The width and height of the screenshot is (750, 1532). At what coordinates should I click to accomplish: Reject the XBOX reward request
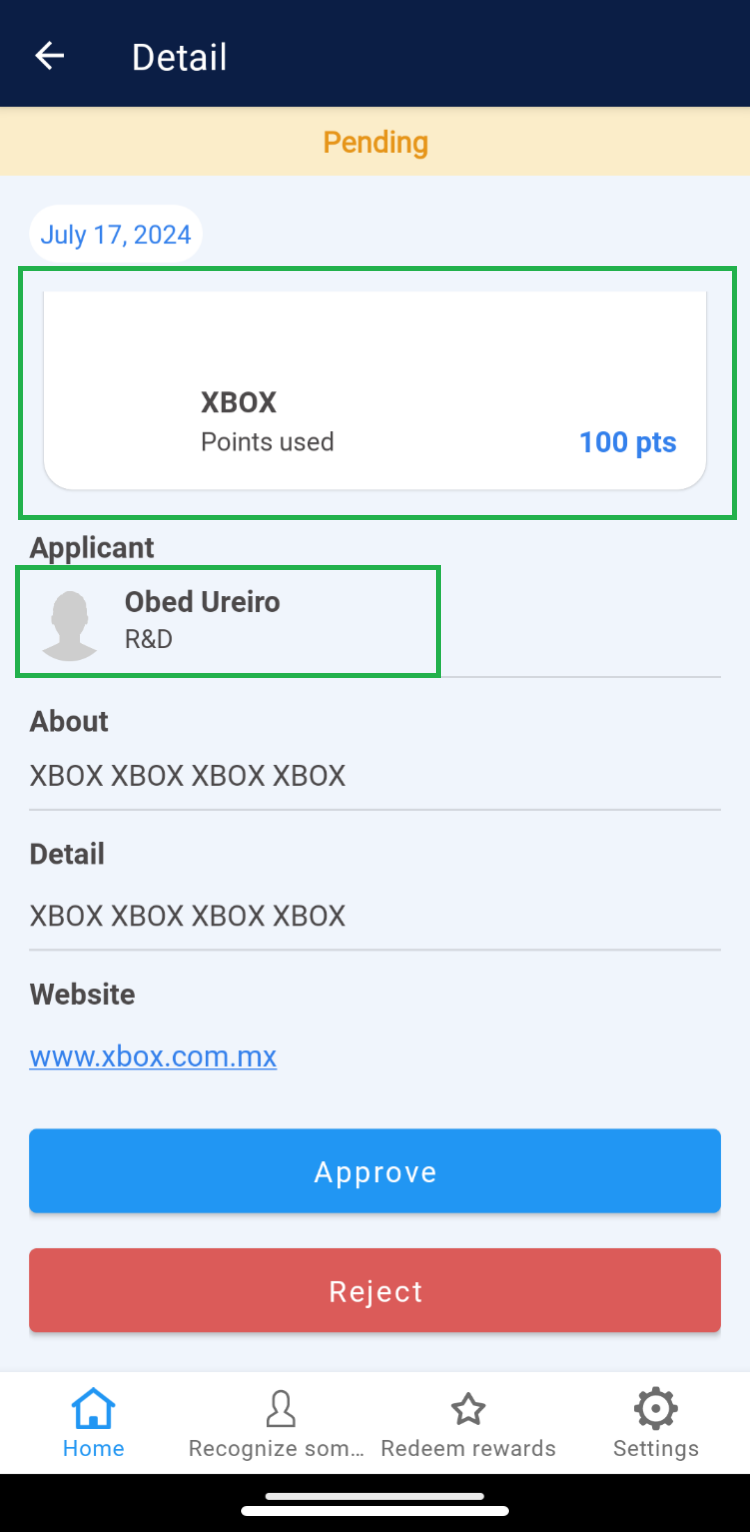click(x=375, y=1290)
